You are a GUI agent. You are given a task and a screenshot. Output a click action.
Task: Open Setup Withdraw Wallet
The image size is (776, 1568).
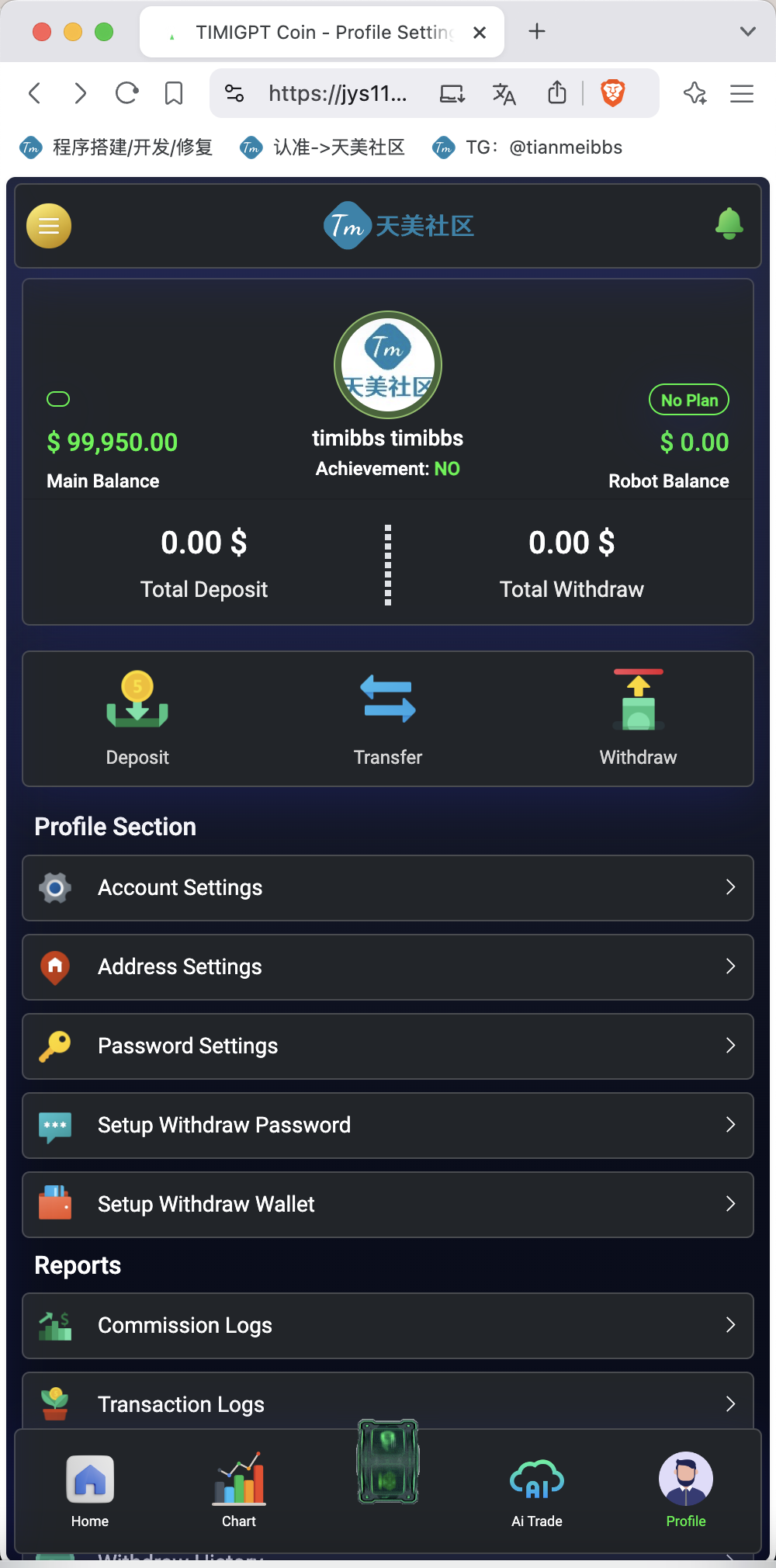(x=388, y=1205)
